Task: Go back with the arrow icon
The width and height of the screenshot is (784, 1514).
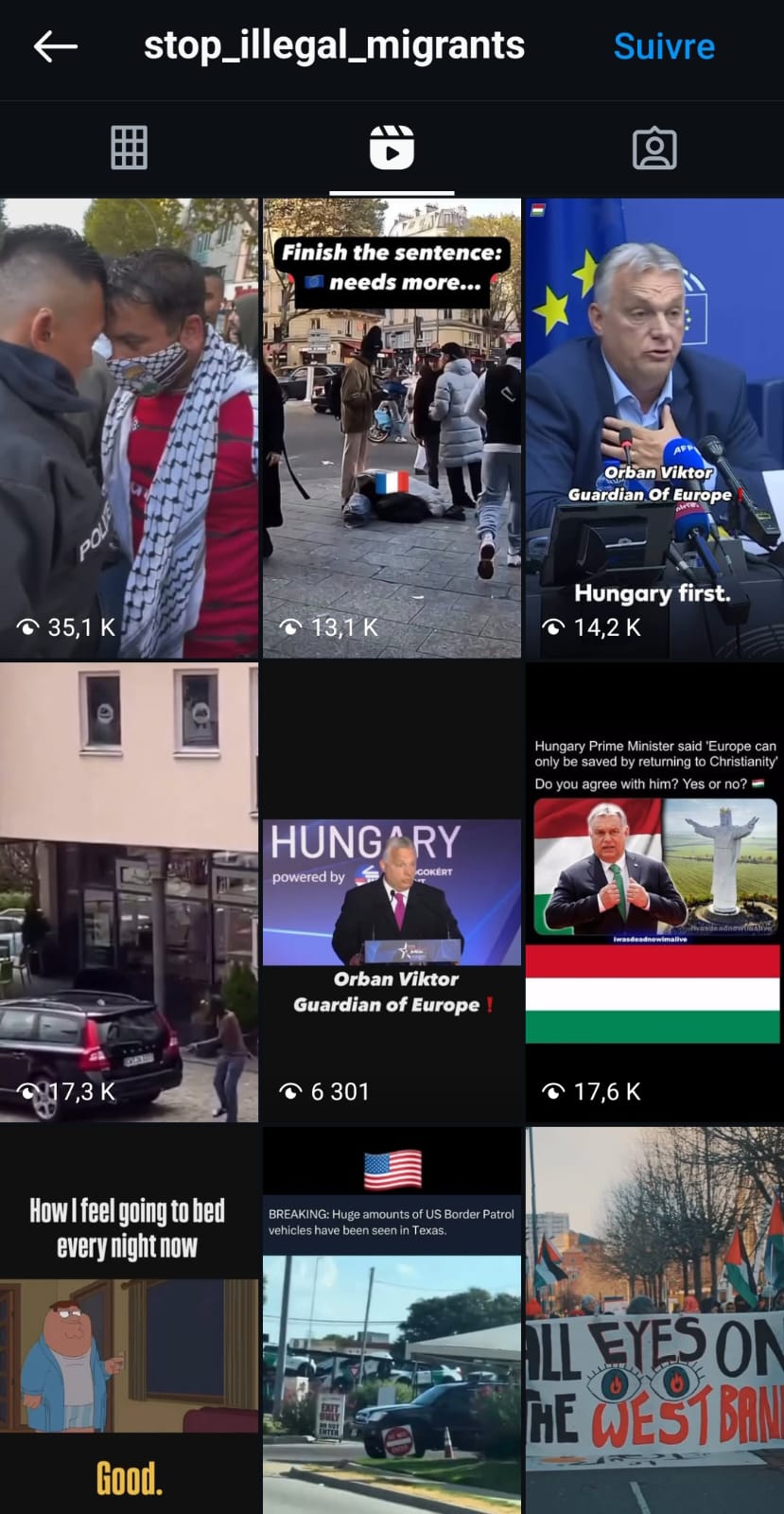Action: click(x=55, y=46)
